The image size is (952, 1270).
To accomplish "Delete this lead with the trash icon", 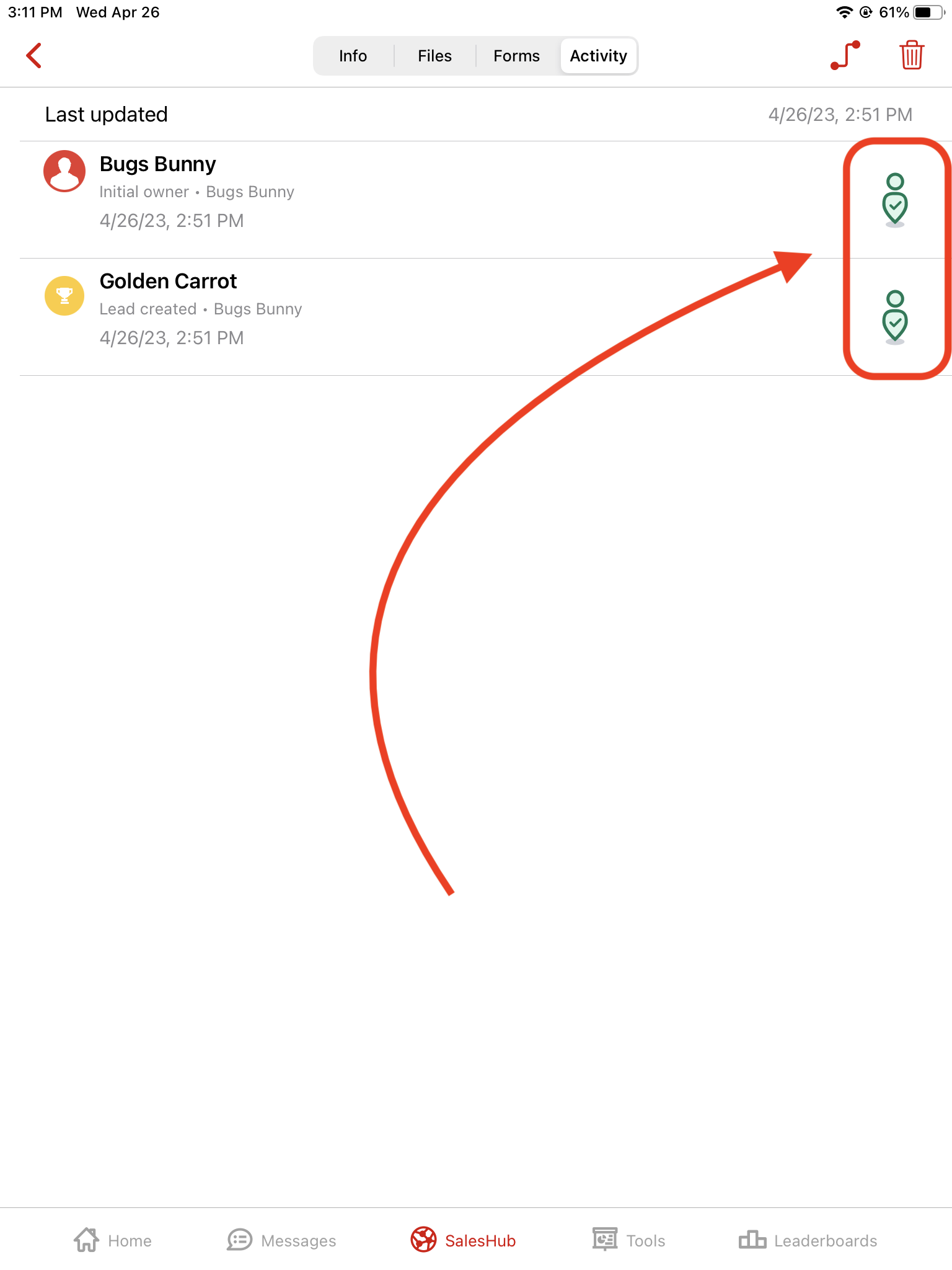I will [x=911, y=56].
